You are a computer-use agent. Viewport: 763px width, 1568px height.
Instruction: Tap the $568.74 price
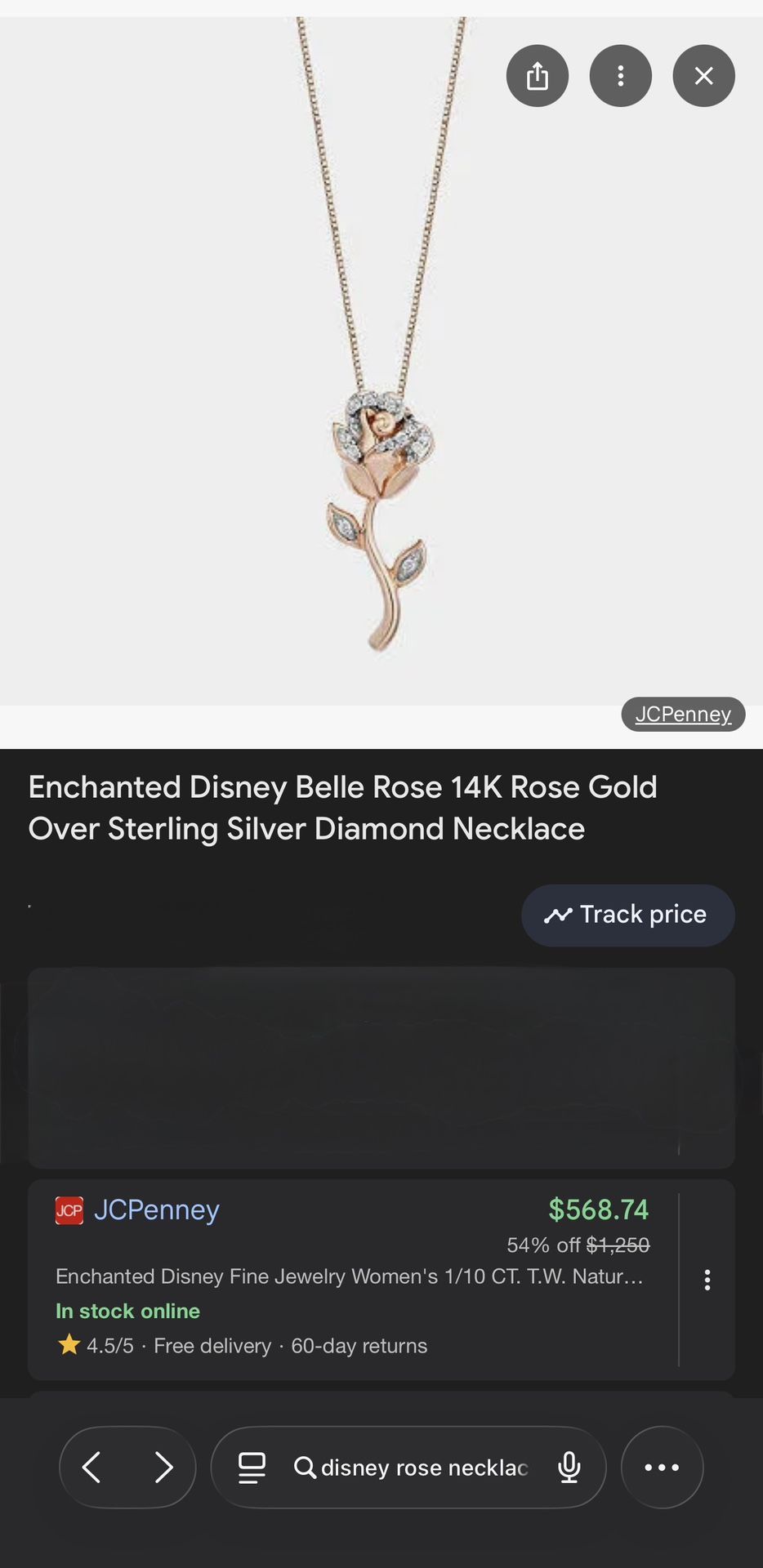tap(599, 1209)
